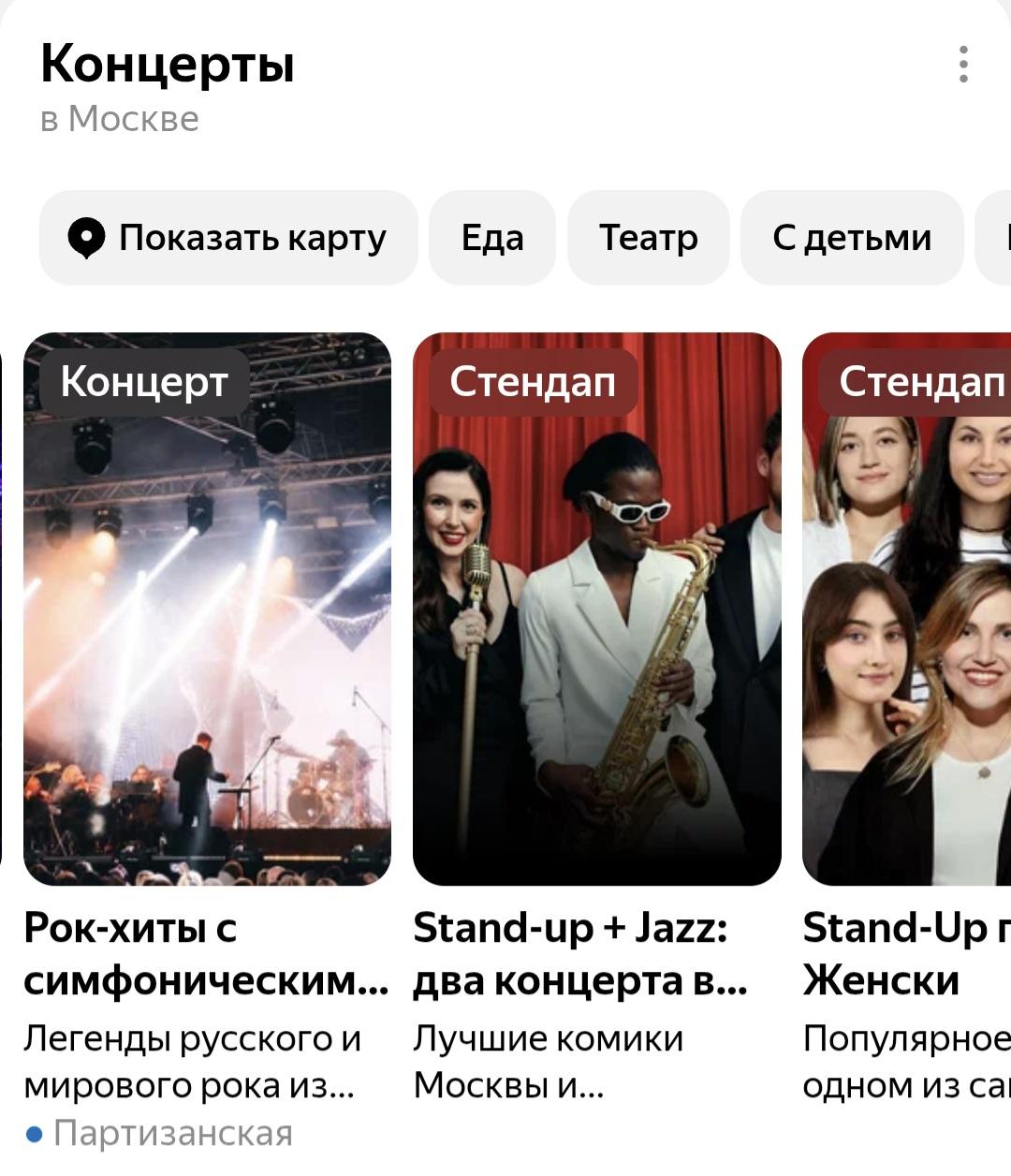Open the Рок-хиты с симфоническим concert card
Image resolution: width=1011 pixels, height=1176 pixels.
click(x=207, y=609)
